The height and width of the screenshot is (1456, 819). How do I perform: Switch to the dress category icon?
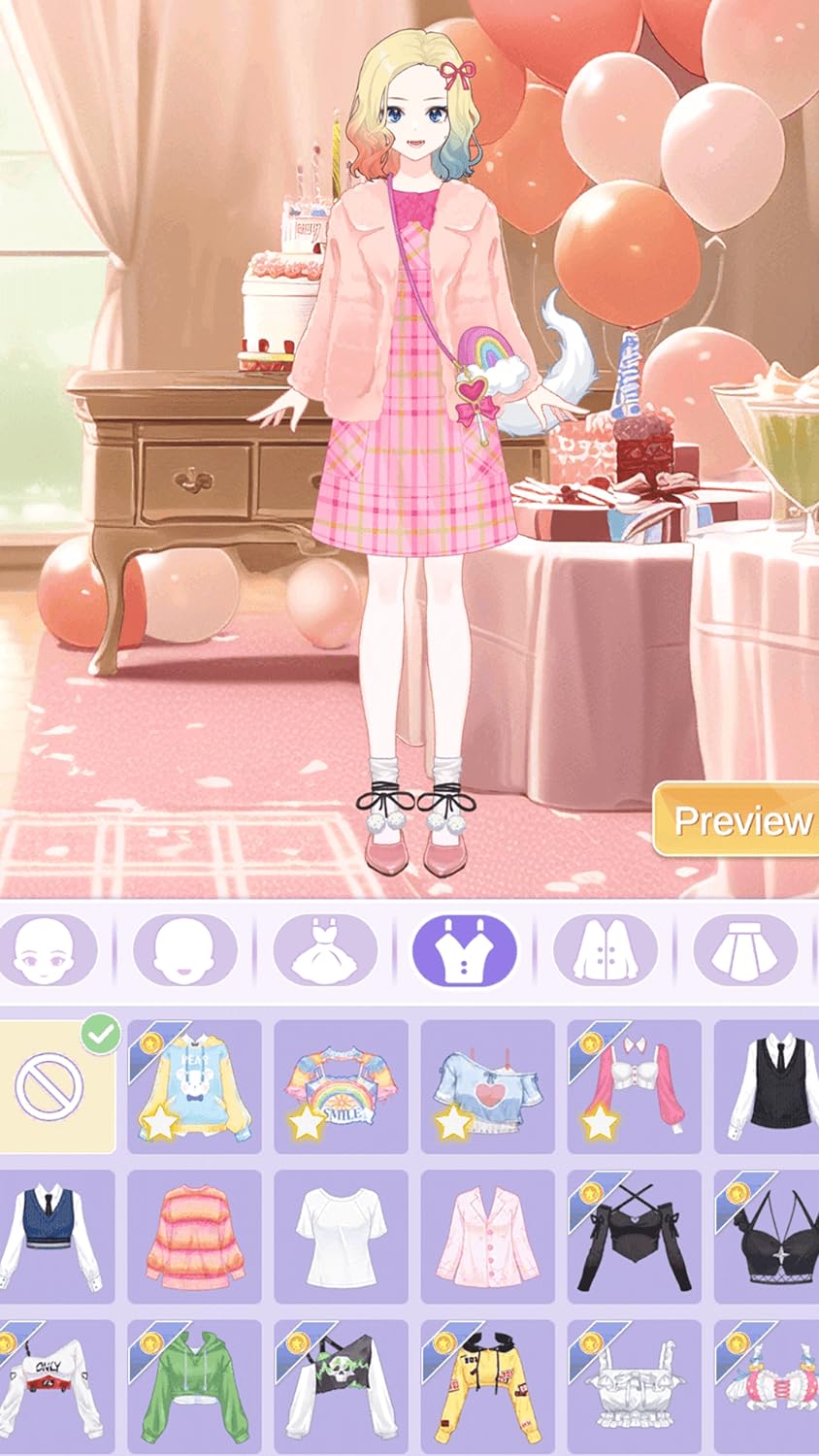click(326, 951)
